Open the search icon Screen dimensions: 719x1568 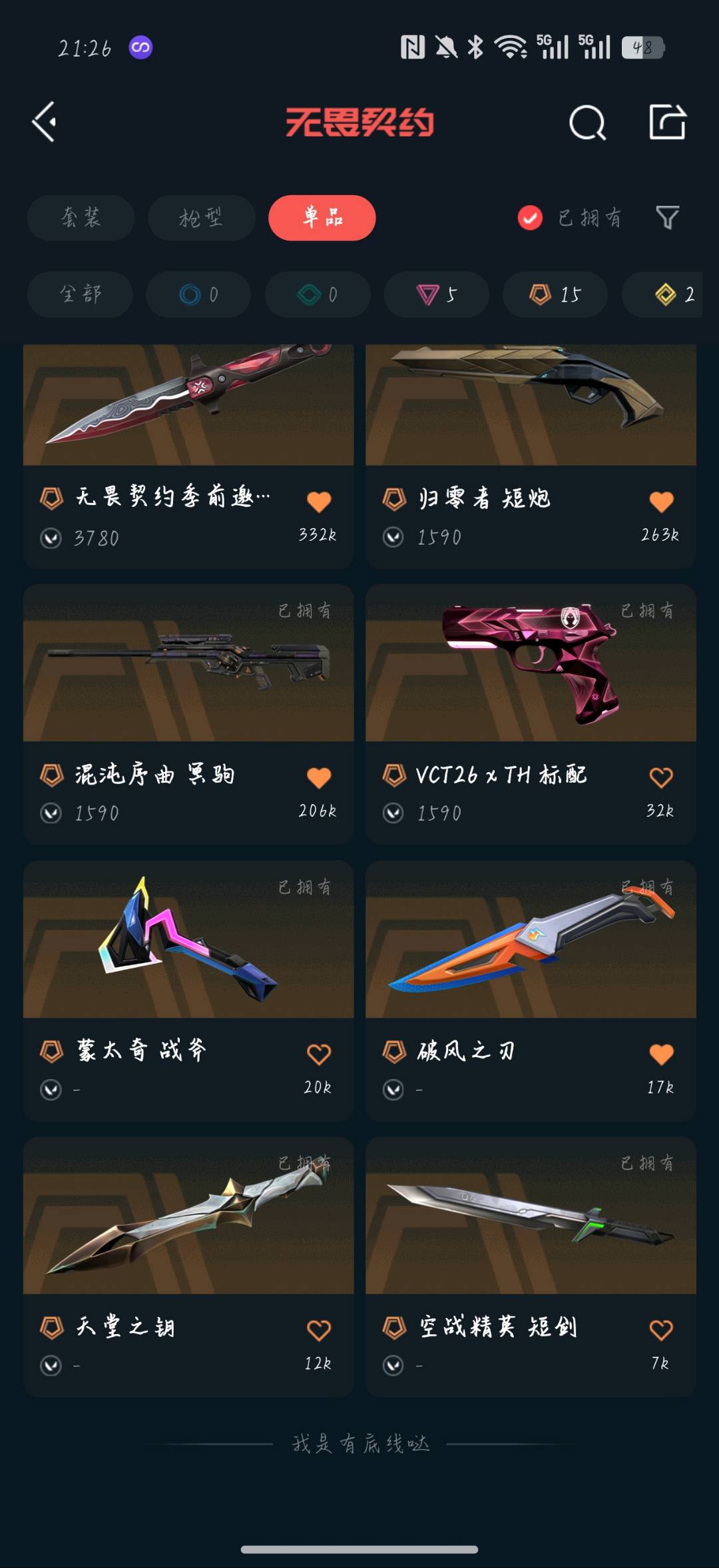coord(587,123)
